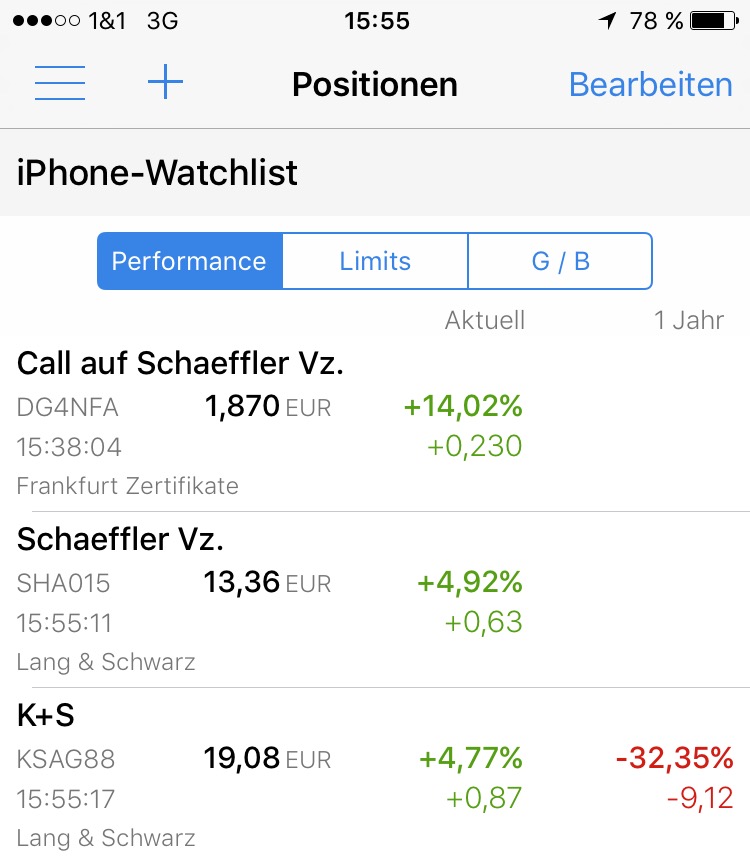
Task: Add a new position with plus icon
Action: [165, 83]
